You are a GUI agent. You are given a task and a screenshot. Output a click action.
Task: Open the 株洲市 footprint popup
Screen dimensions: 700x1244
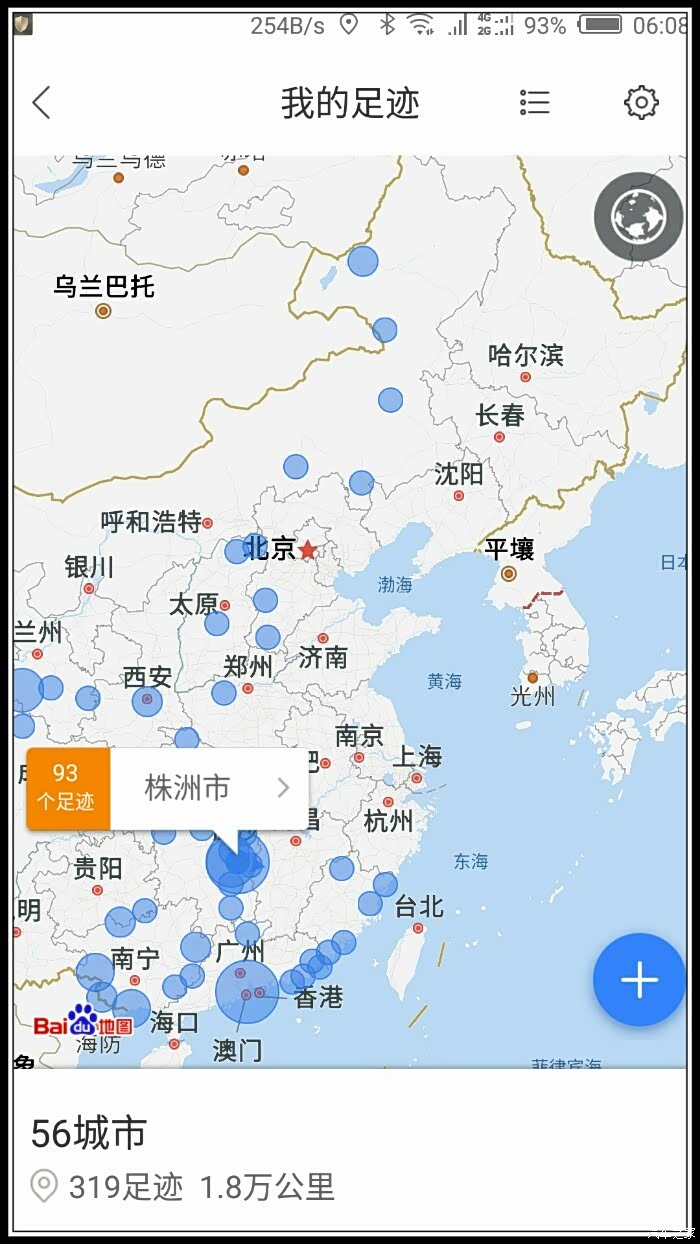pos(168,788)
